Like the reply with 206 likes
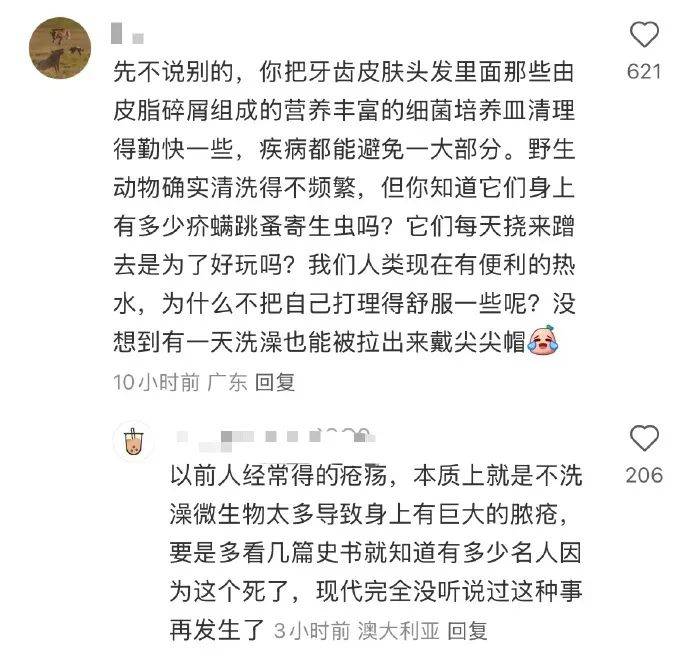 tap(644, 438)
